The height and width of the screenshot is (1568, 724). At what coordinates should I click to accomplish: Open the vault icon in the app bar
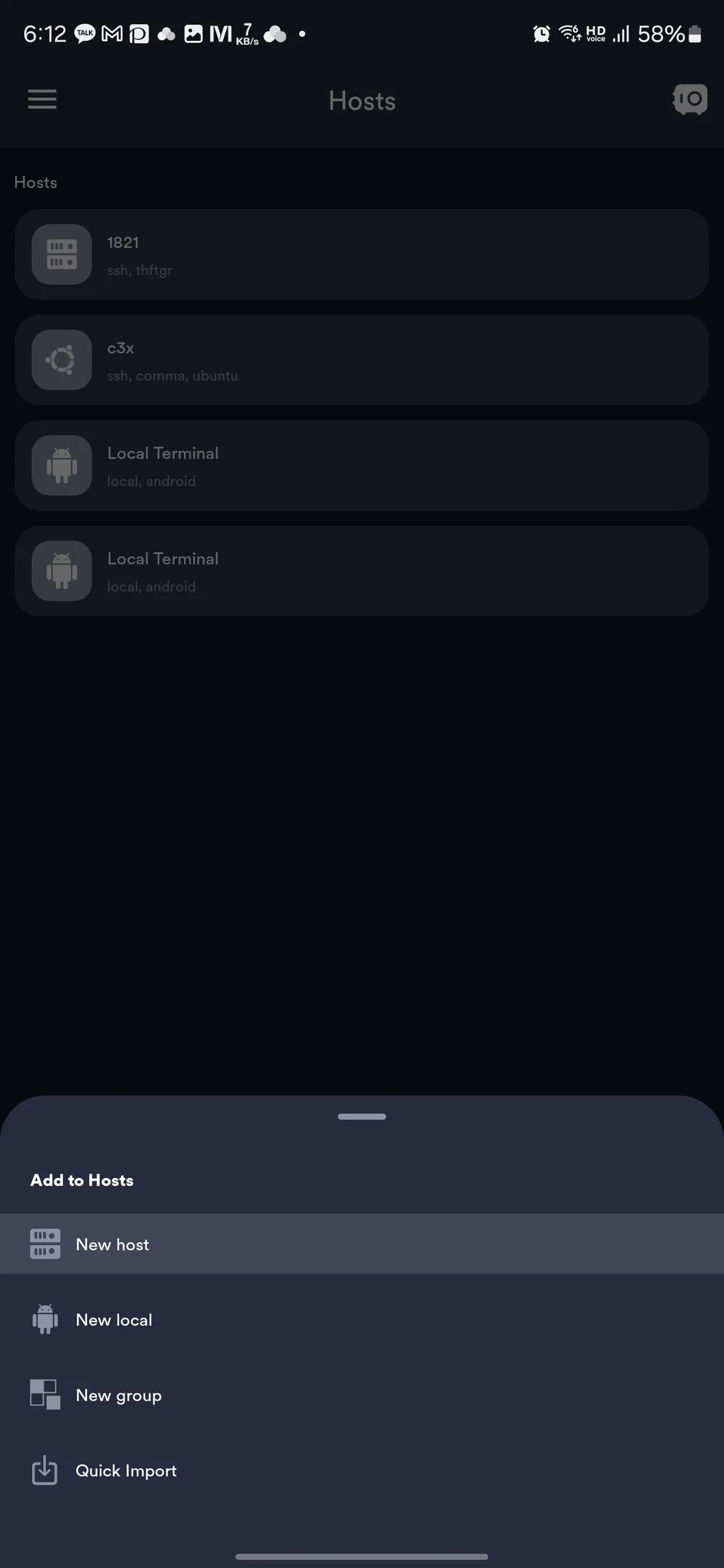(x=690, y=100)
